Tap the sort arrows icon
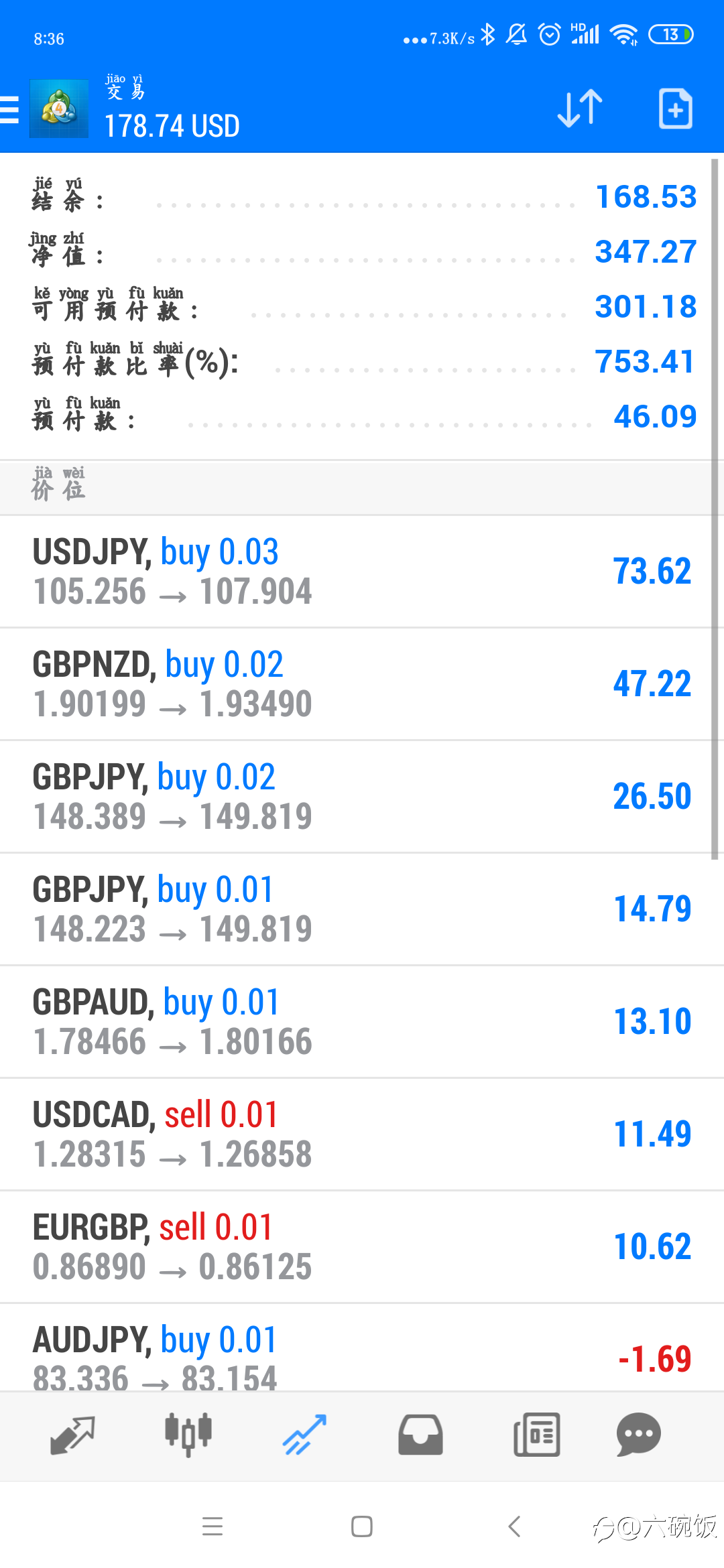Screen dimensions: 724x1568 tap(580, 108)
